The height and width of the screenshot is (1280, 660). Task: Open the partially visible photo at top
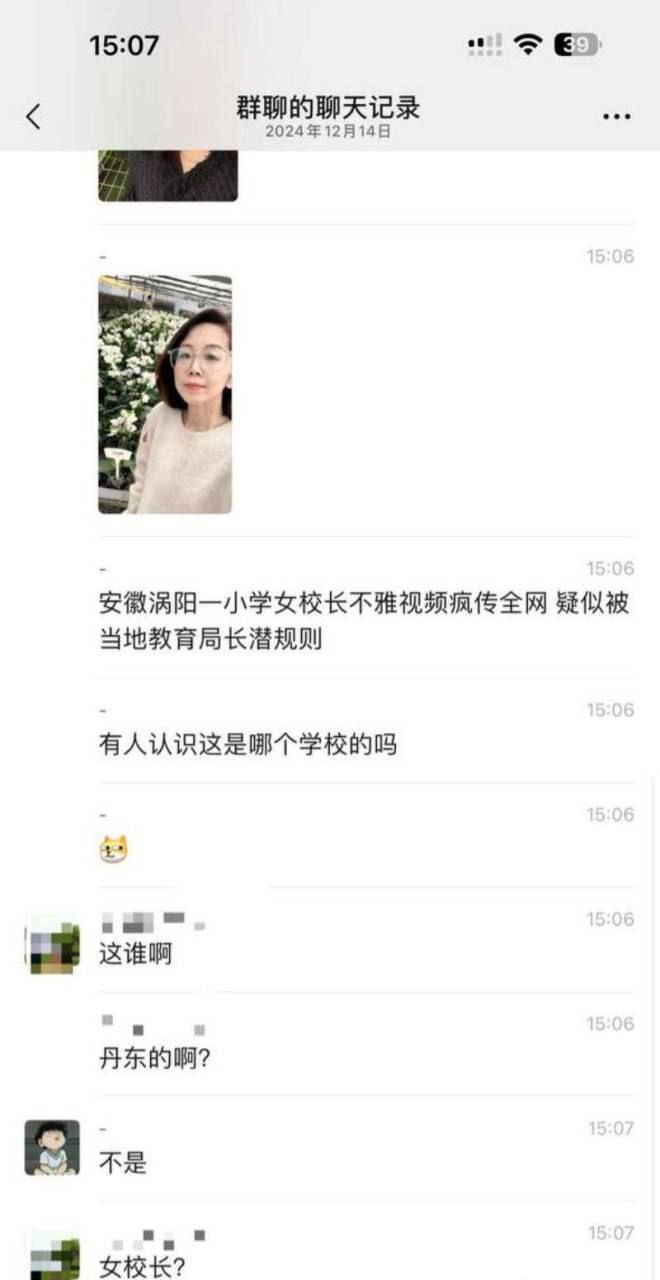click(x=167, y=176)
